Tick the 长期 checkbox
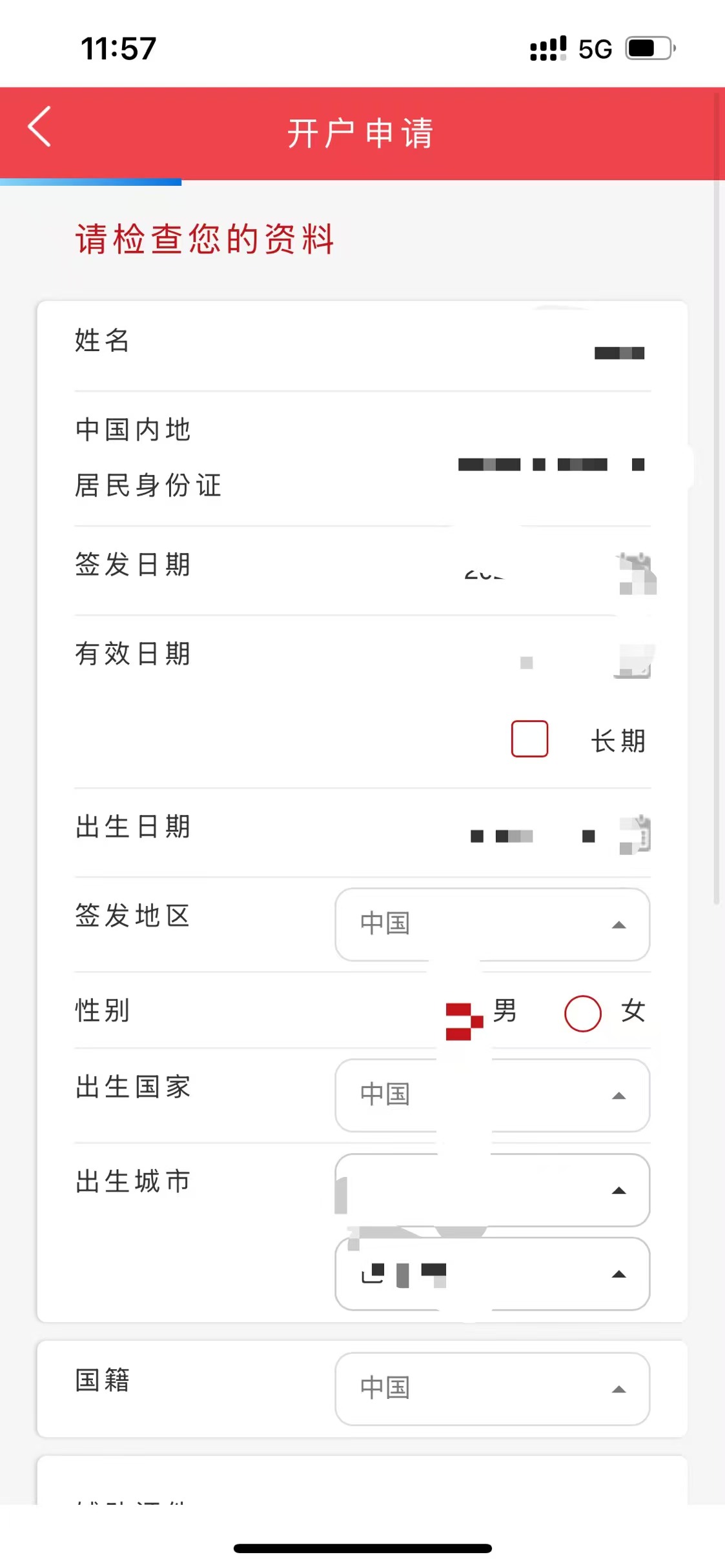725x1568 pixels. click(529, 739)
